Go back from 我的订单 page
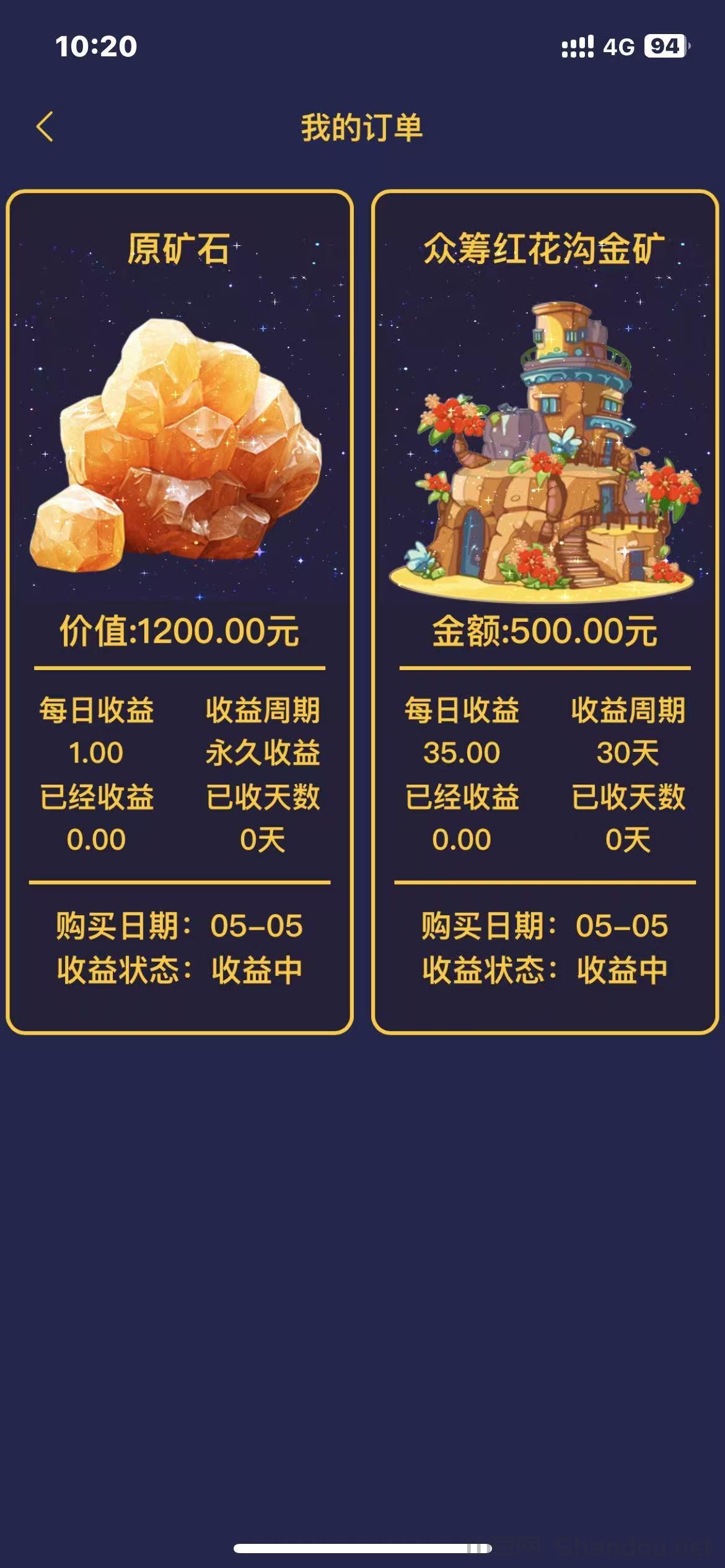Screen dimensions: 725x1568 pos(45,127)
